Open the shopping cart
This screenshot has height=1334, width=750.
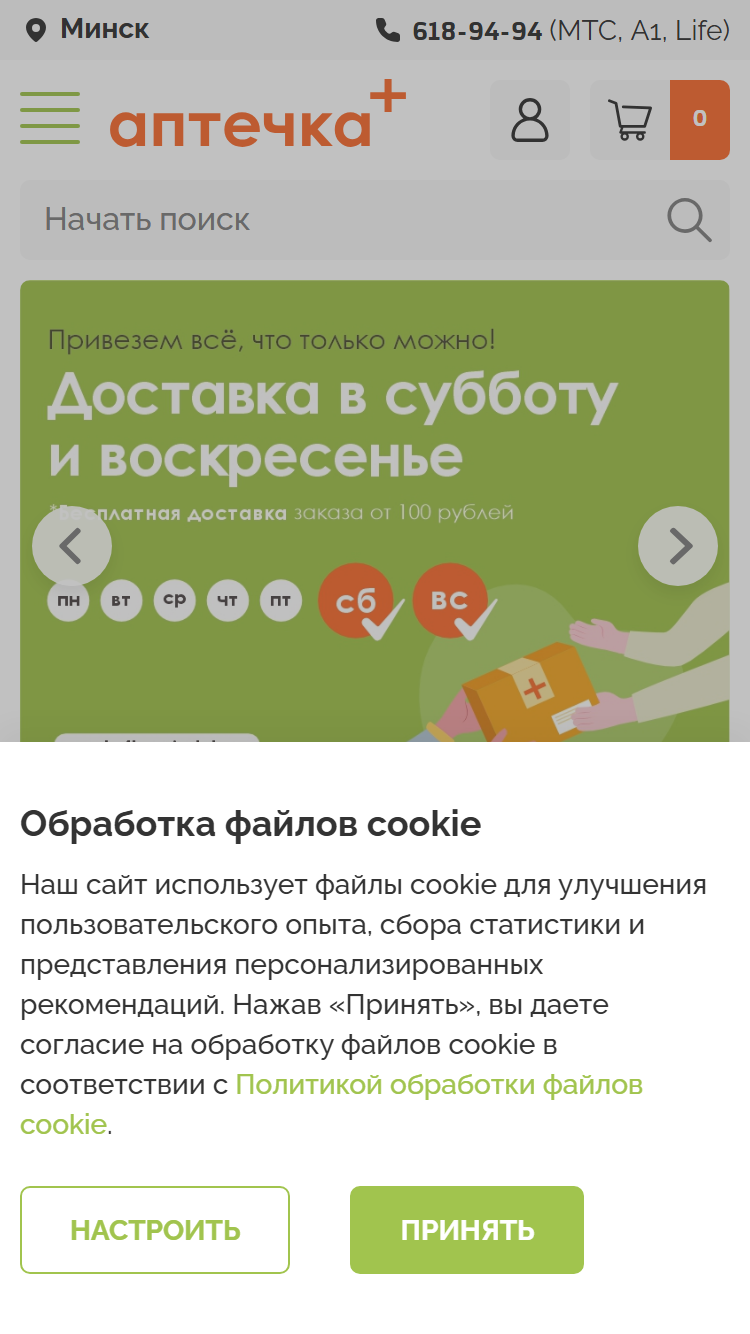click(x=660, y=119)
